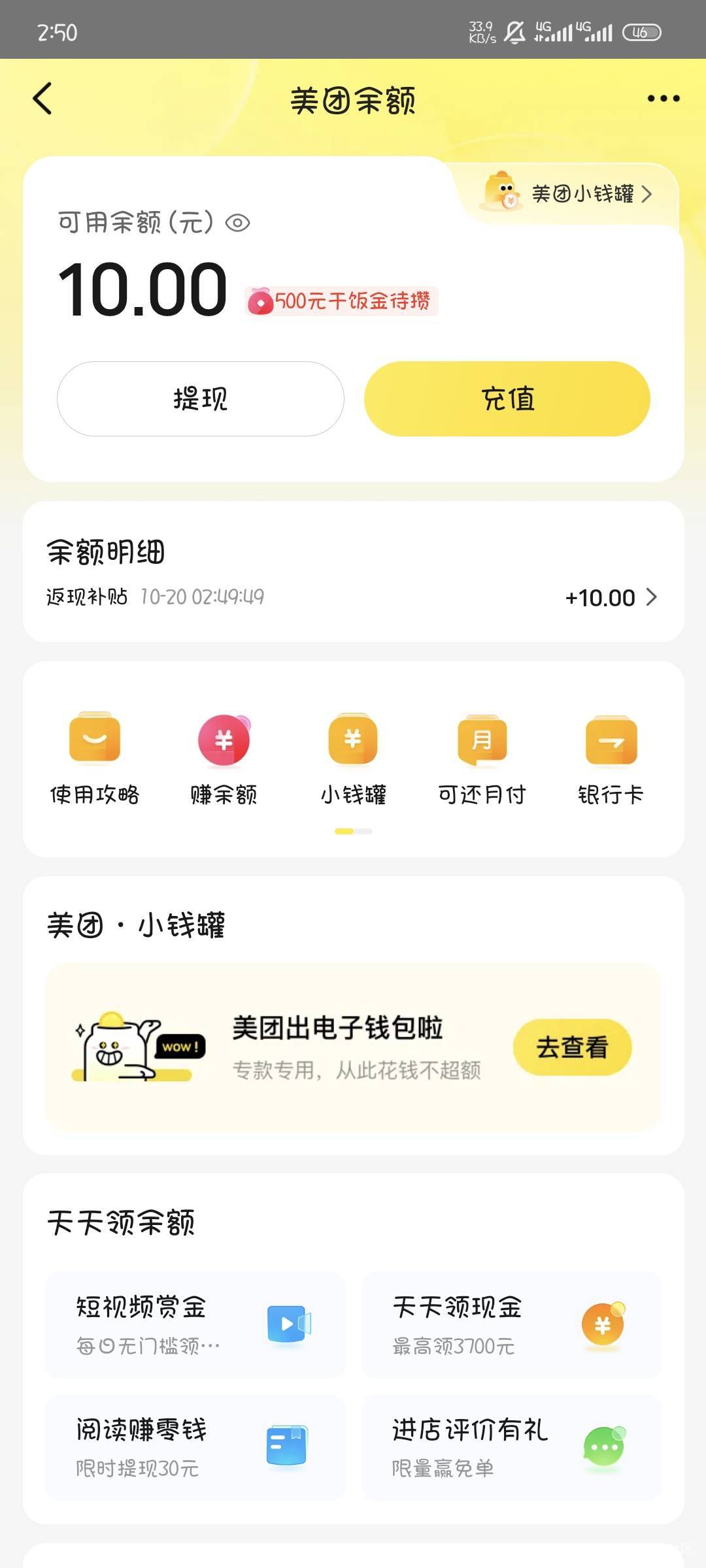This screenshot has width=706, height=1568.
Task: Open 可还月付 shortcut
Action: point(482,758)
